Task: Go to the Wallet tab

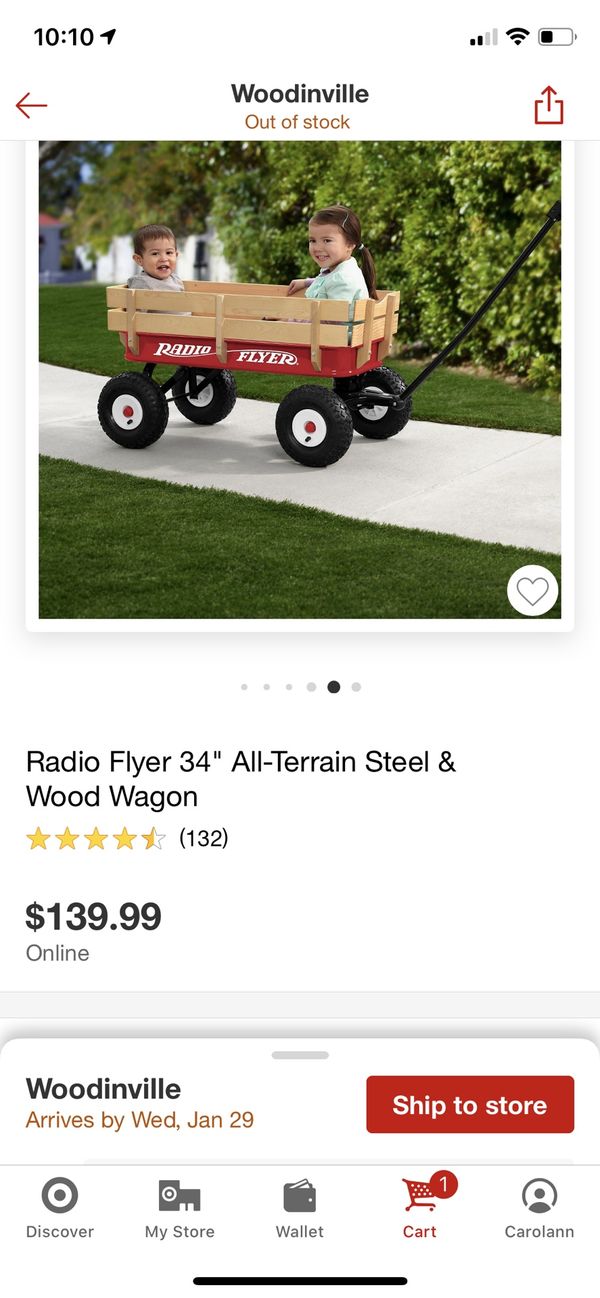Action: [x=300, y=1208]
